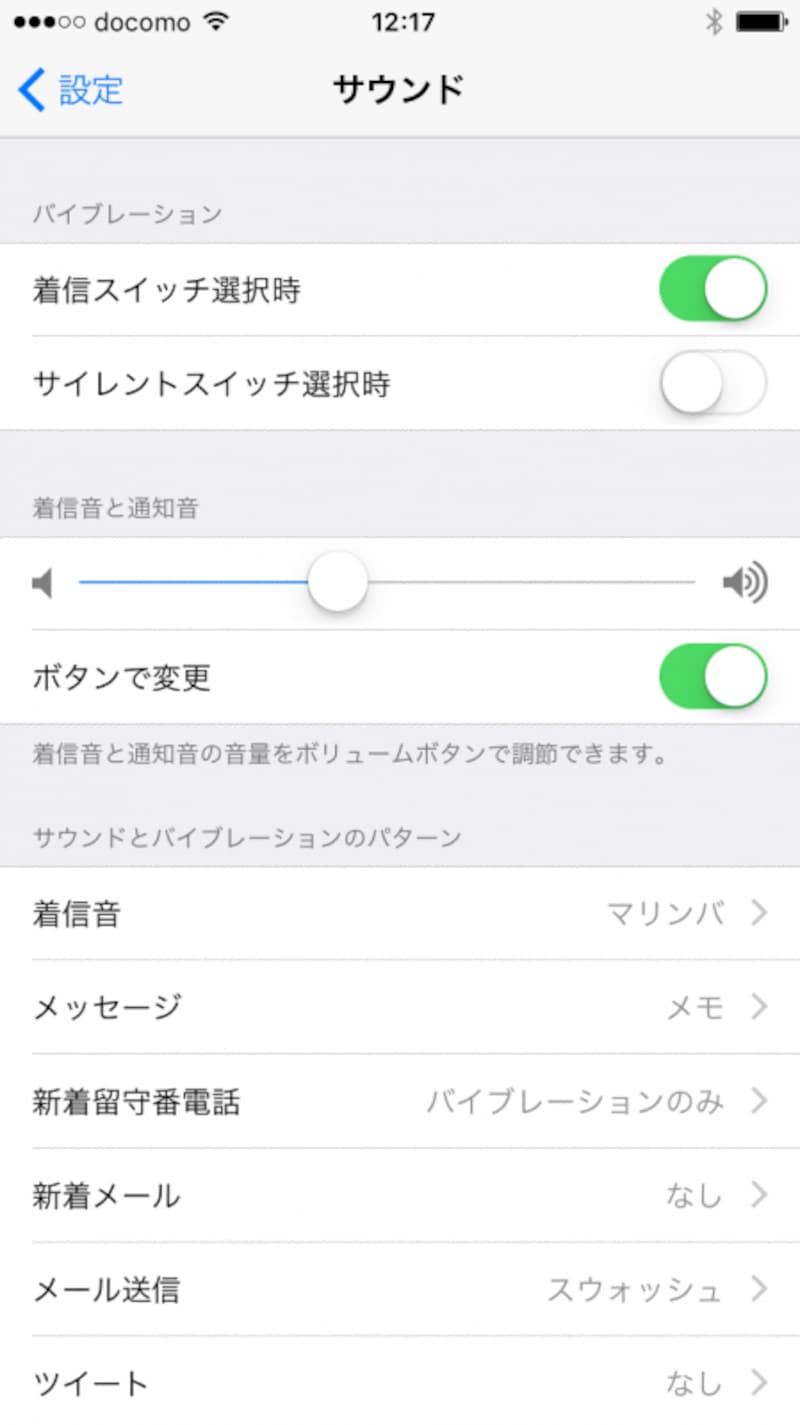Open the サウンド title area

(399, 89)
